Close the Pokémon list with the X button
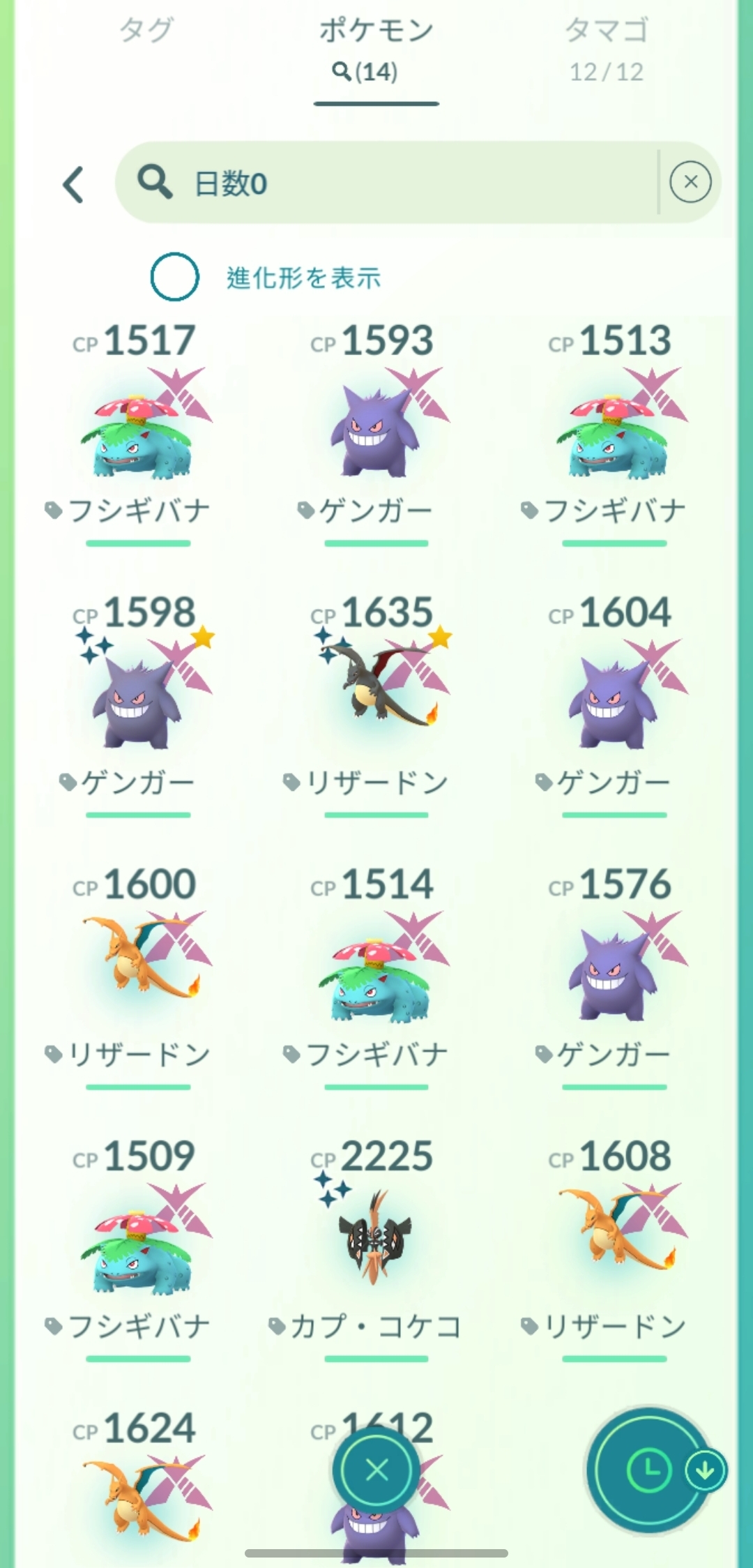The image size is (753, 1568). [x=376, y=1470]
